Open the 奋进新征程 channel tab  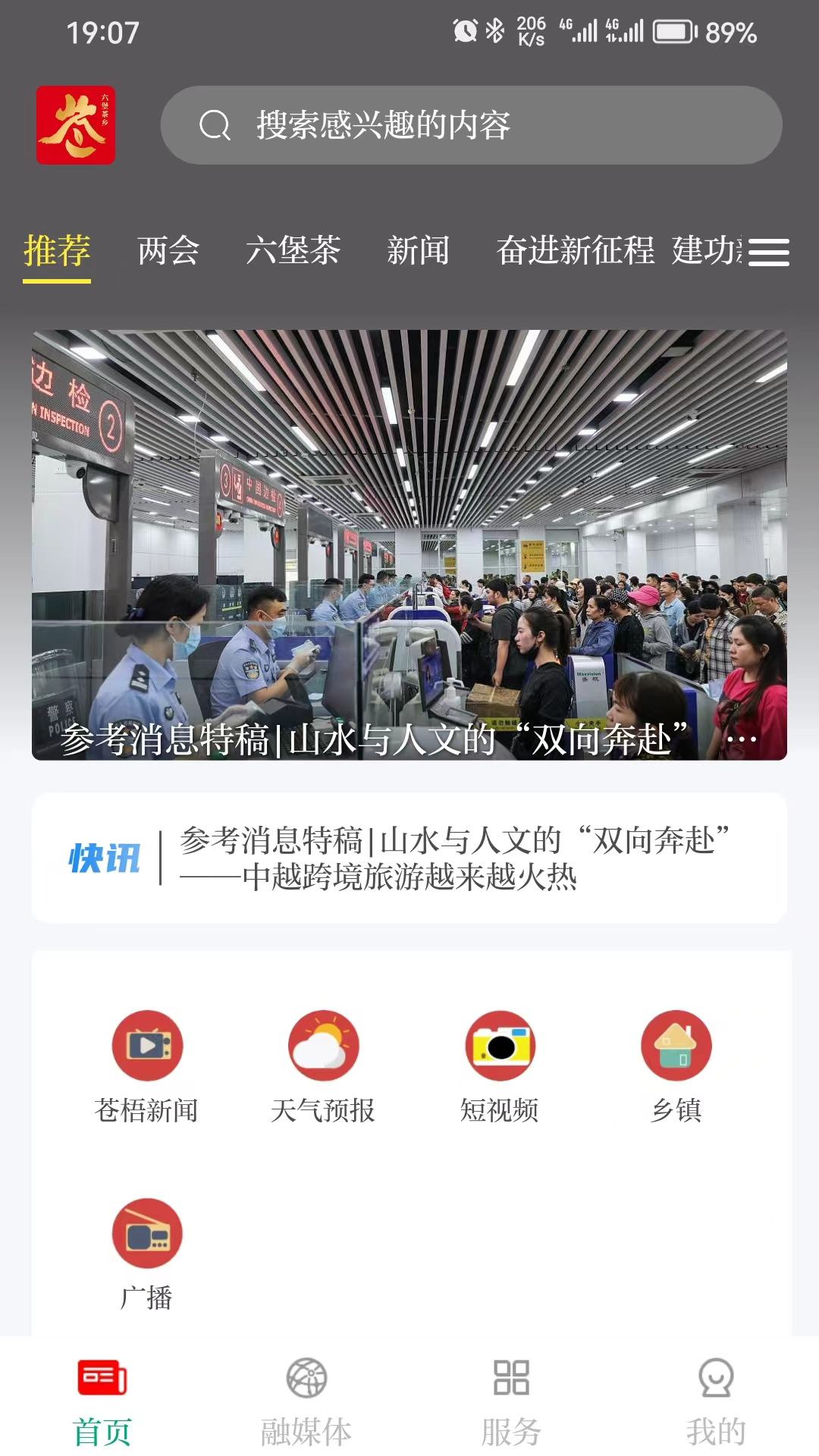[578, 252]
